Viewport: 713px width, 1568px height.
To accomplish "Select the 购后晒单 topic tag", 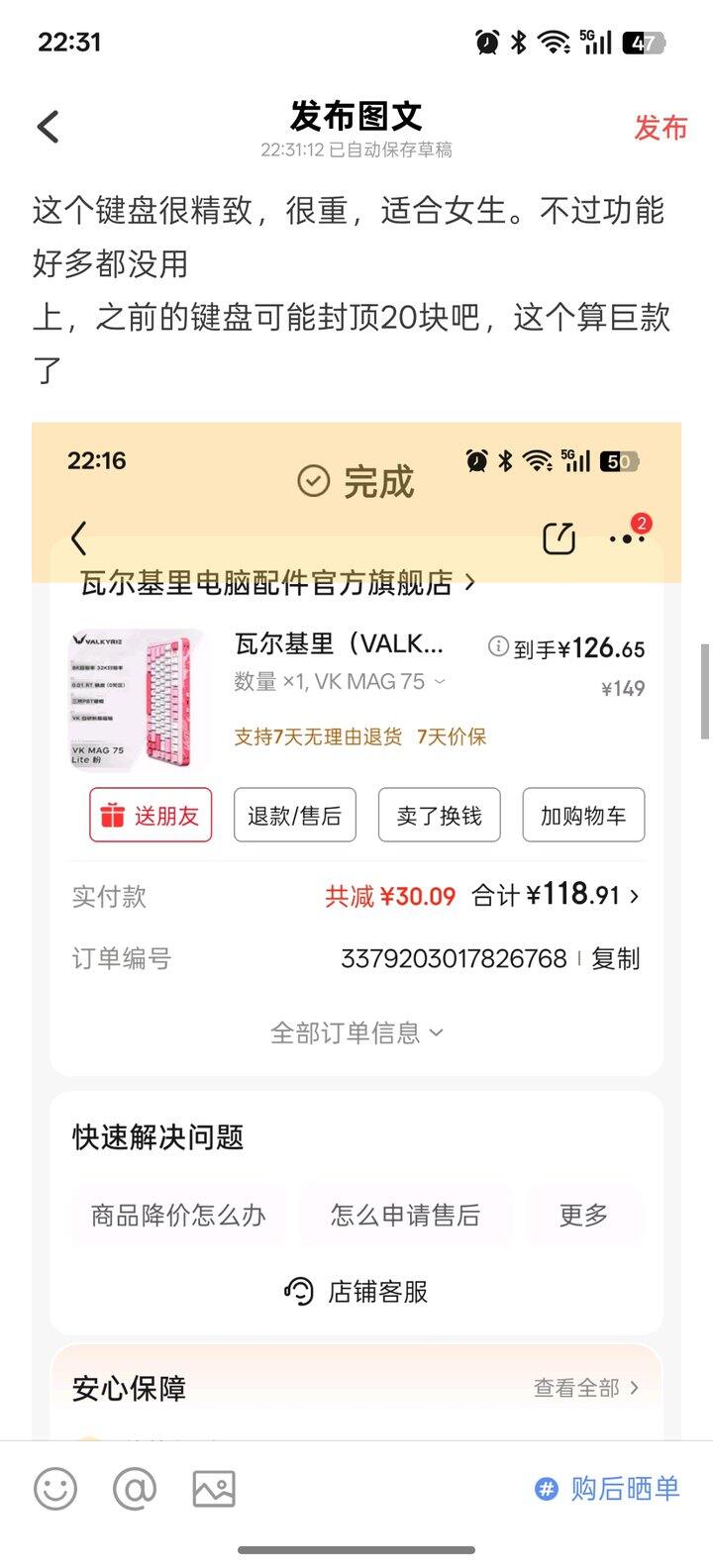I will [x=607, y=1488].
